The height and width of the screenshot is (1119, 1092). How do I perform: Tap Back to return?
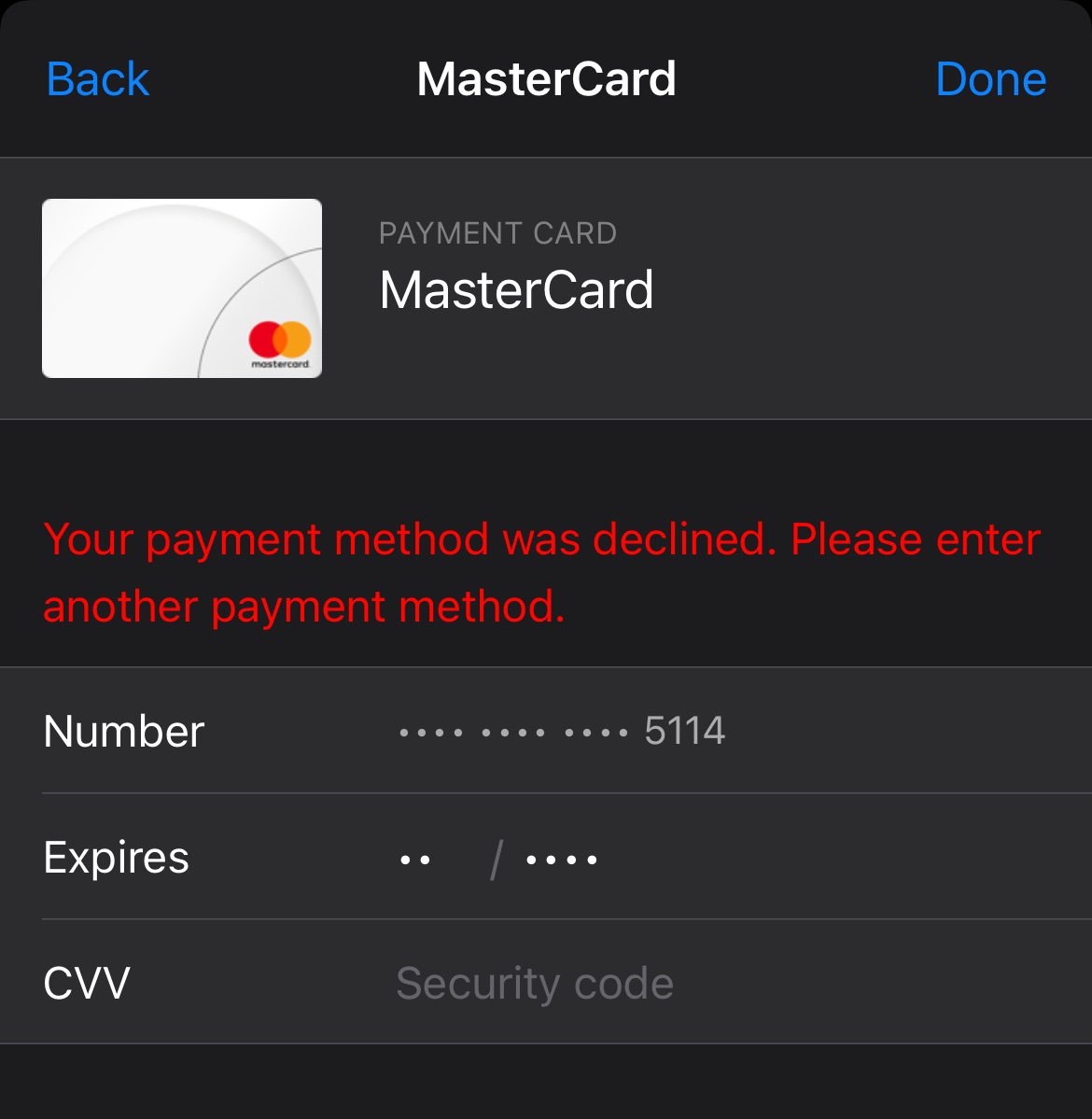coord(97,79)
